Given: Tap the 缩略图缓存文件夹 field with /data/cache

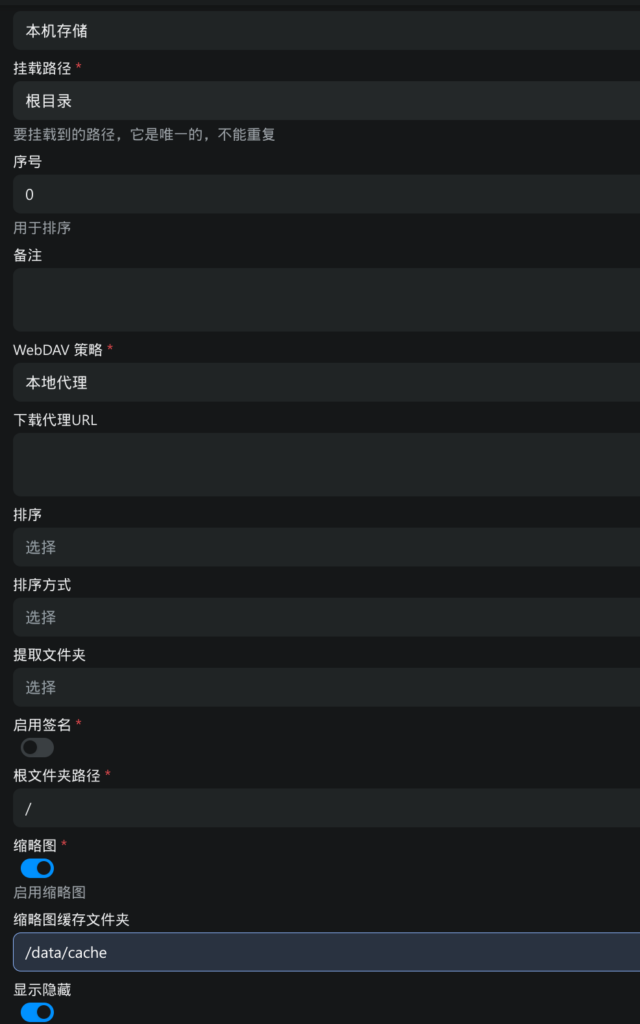Looking at the screenshot, I should pyautogui.click(x=327, y=952).
